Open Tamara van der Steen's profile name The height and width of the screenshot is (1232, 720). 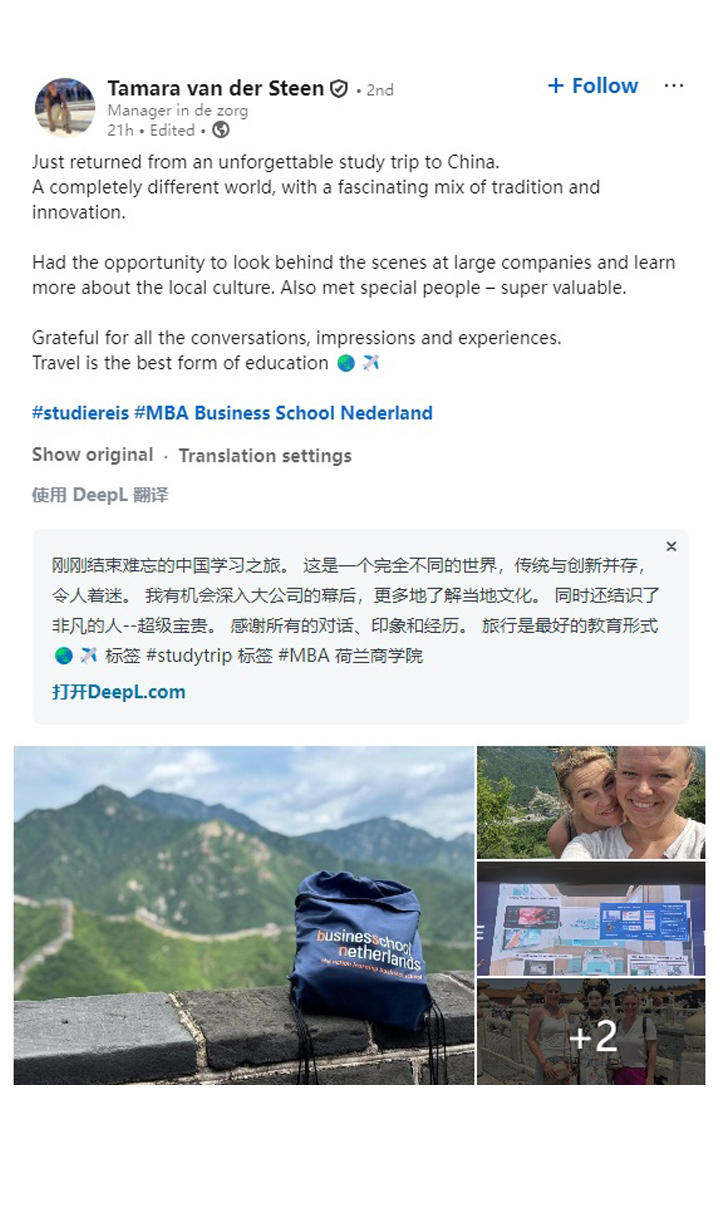tap(215, 89)
